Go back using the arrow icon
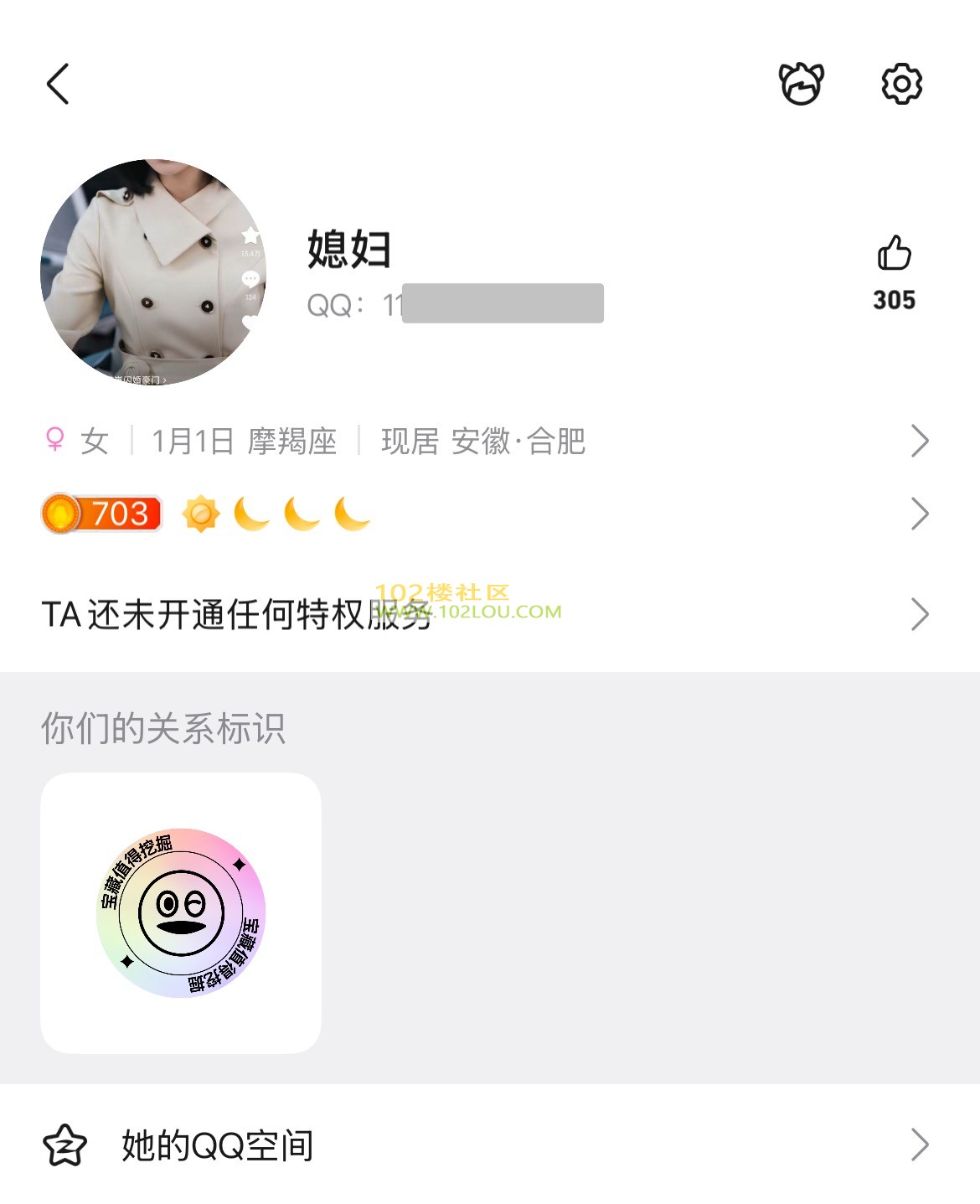 58,84
